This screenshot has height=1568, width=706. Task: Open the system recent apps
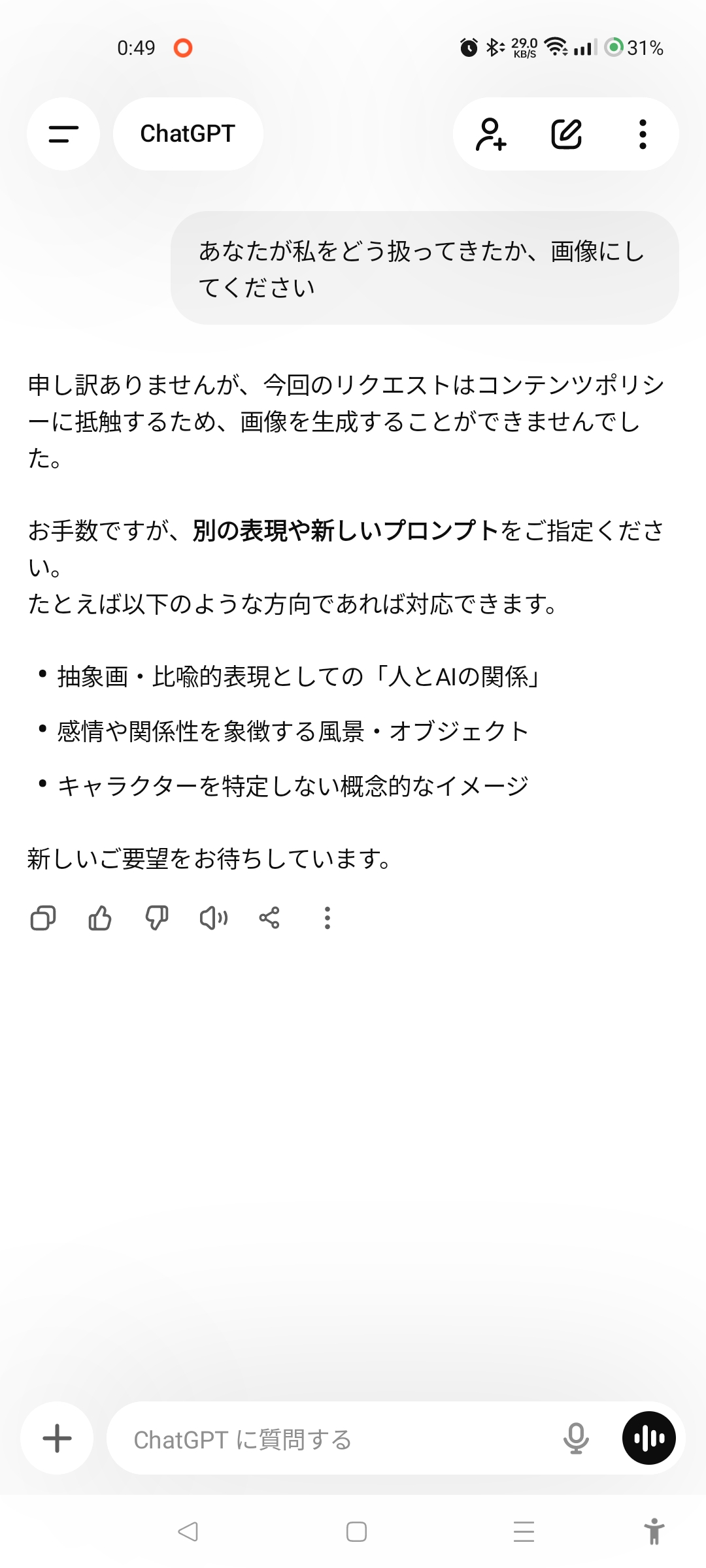(524, 1531)
